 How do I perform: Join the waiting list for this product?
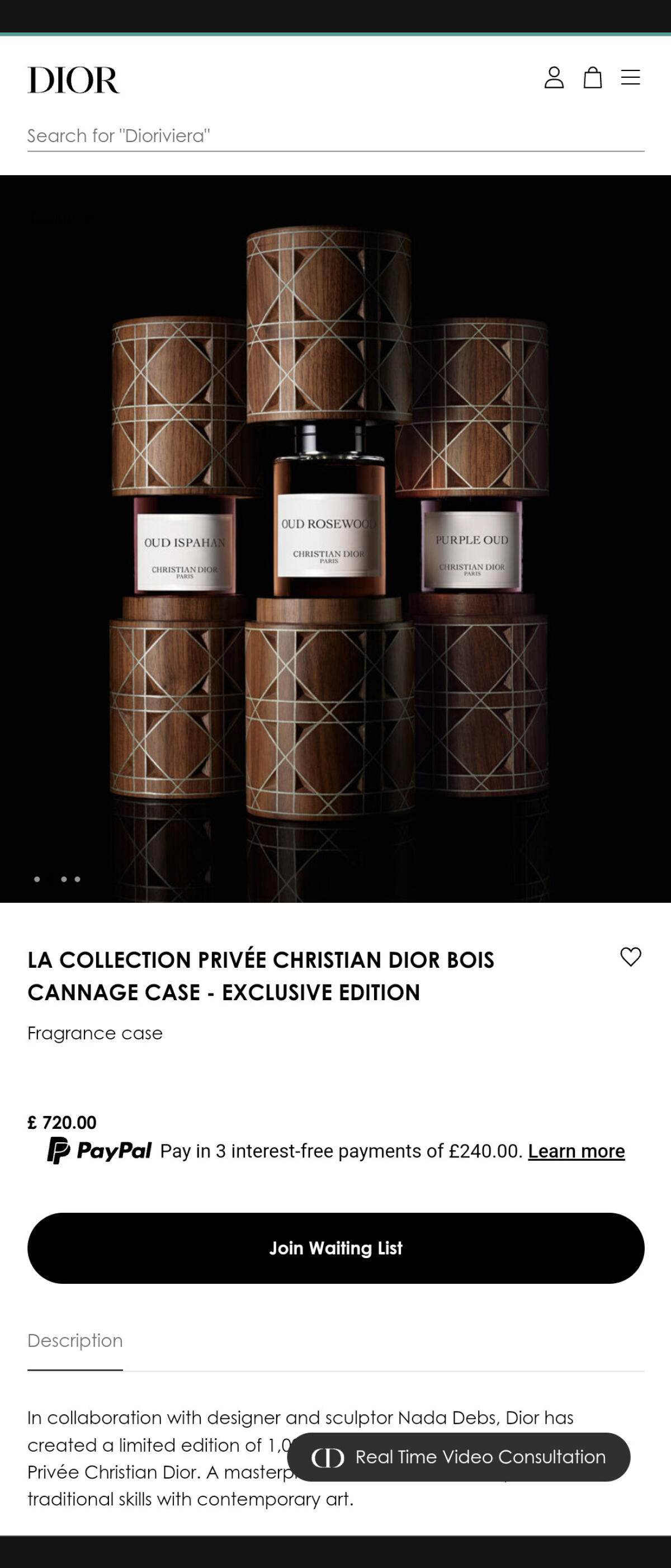(335, 1248)
